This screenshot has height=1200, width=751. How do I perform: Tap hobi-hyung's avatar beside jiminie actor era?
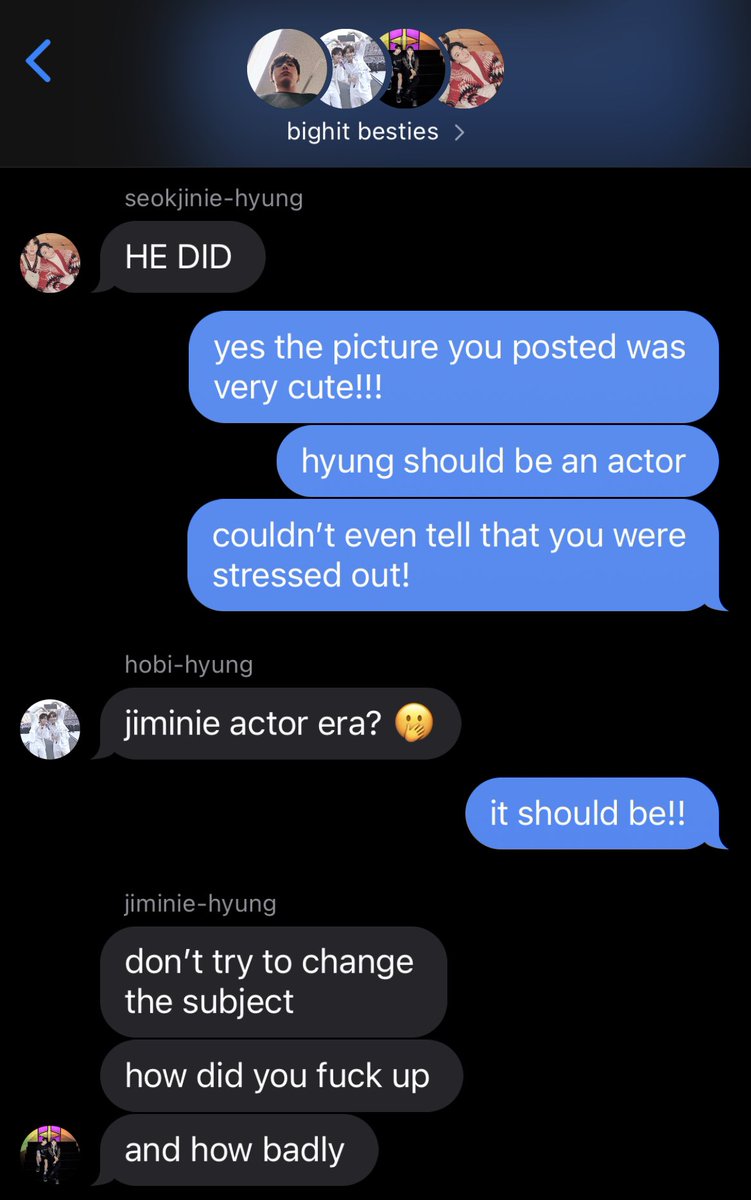[50, 729]
